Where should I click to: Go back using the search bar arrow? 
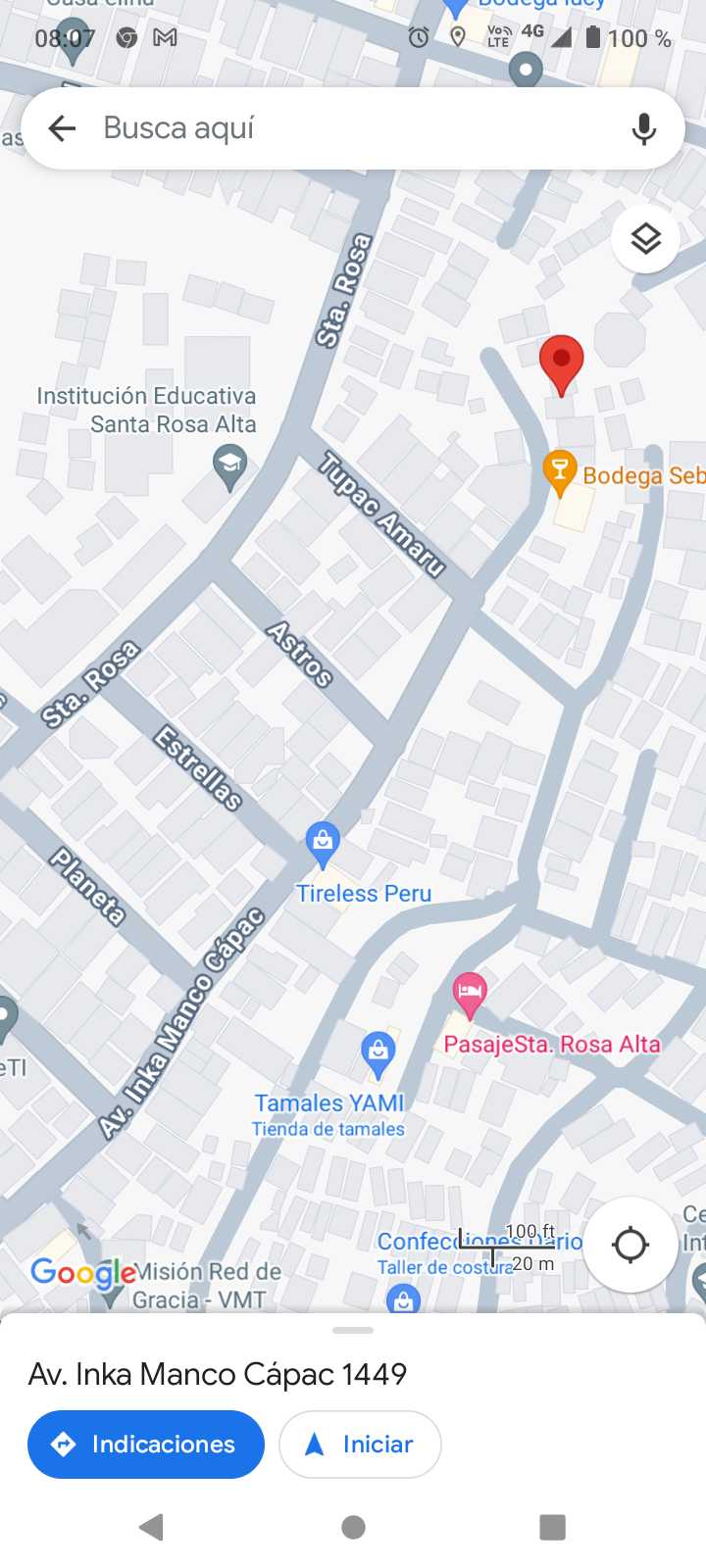[63, 128]
